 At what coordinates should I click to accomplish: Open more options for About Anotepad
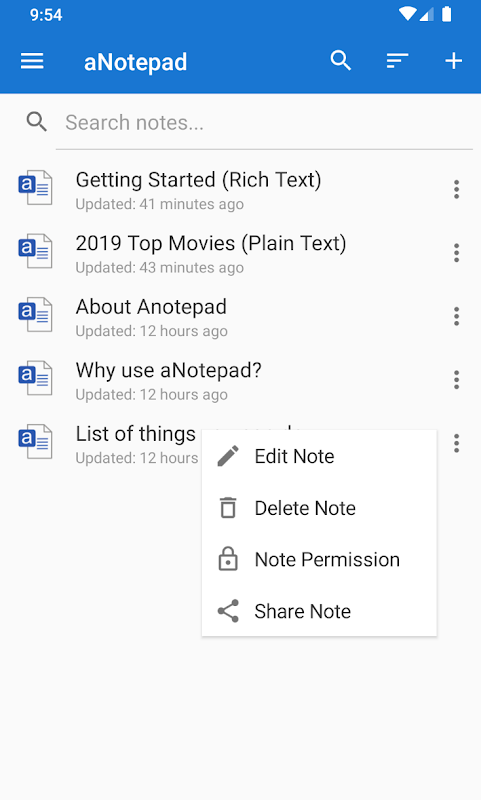[457, 316]
